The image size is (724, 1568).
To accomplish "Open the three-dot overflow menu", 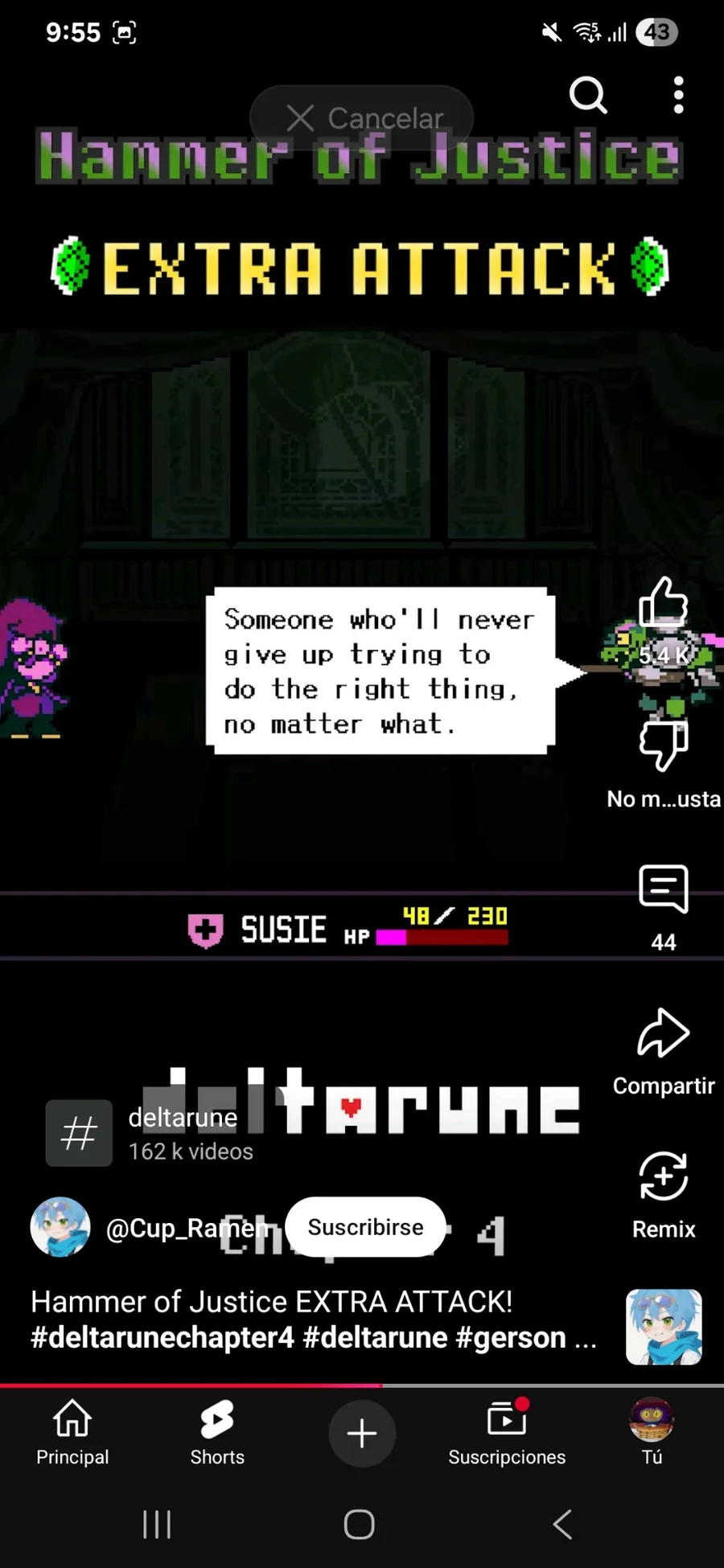I will (x=679, y=95).
